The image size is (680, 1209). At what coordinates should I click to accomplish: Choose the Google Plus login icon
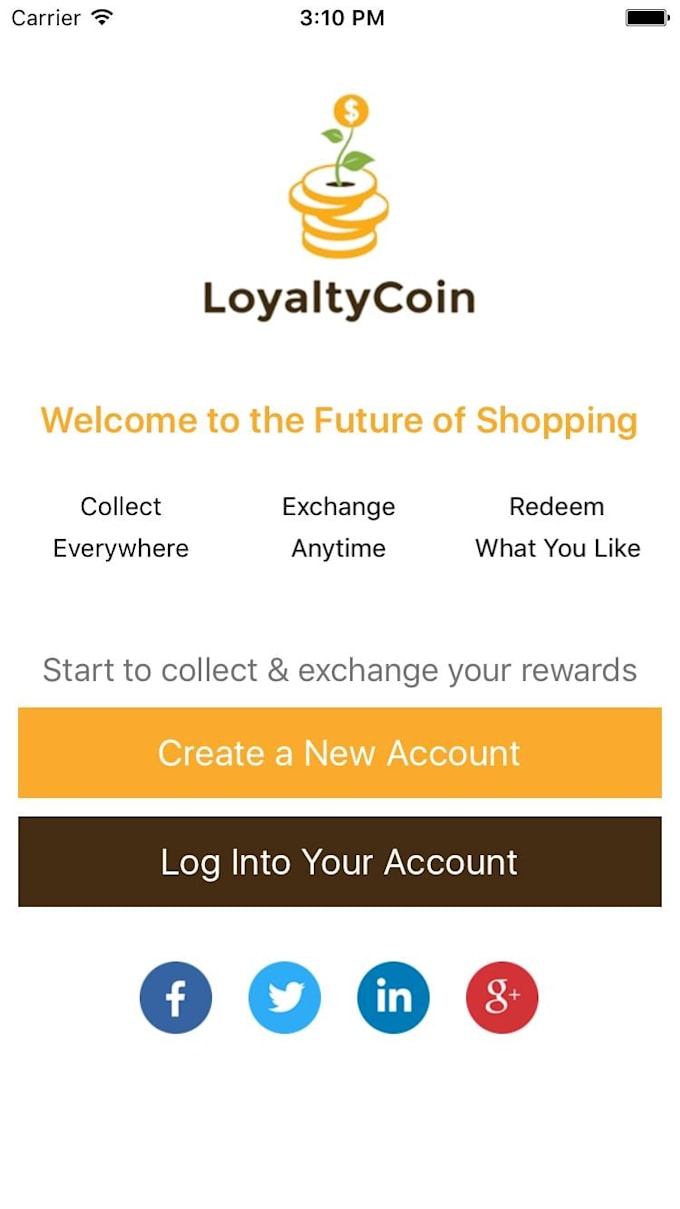[x=502, y=997]
